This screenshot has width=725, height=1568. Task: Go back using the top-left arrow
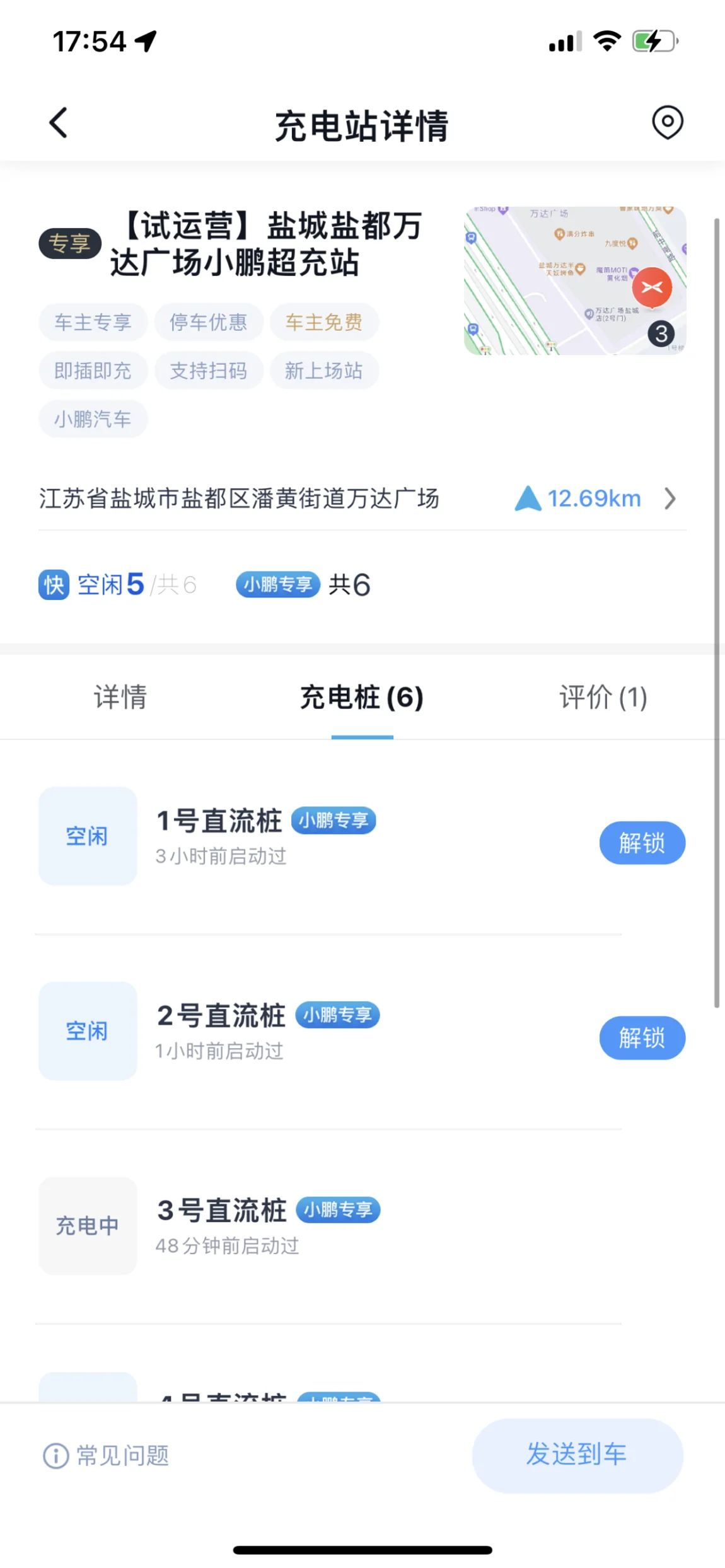[x=59, y=123]
